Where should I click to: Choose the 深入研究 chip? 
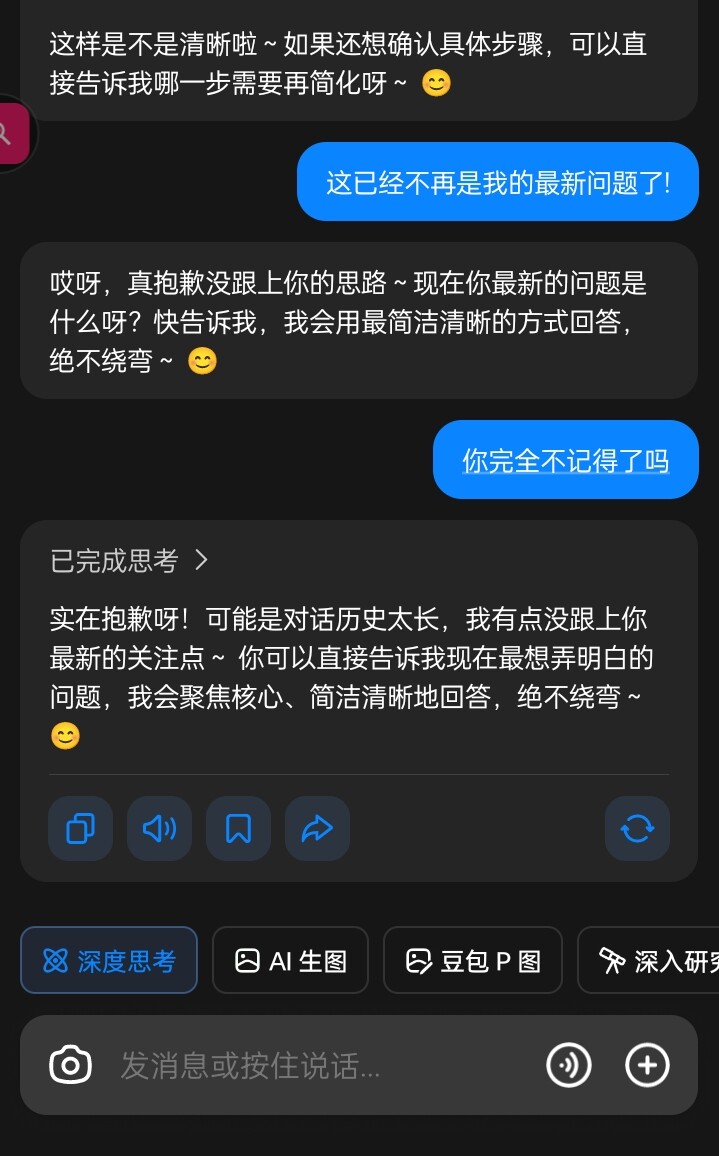[x=648, y=960]
